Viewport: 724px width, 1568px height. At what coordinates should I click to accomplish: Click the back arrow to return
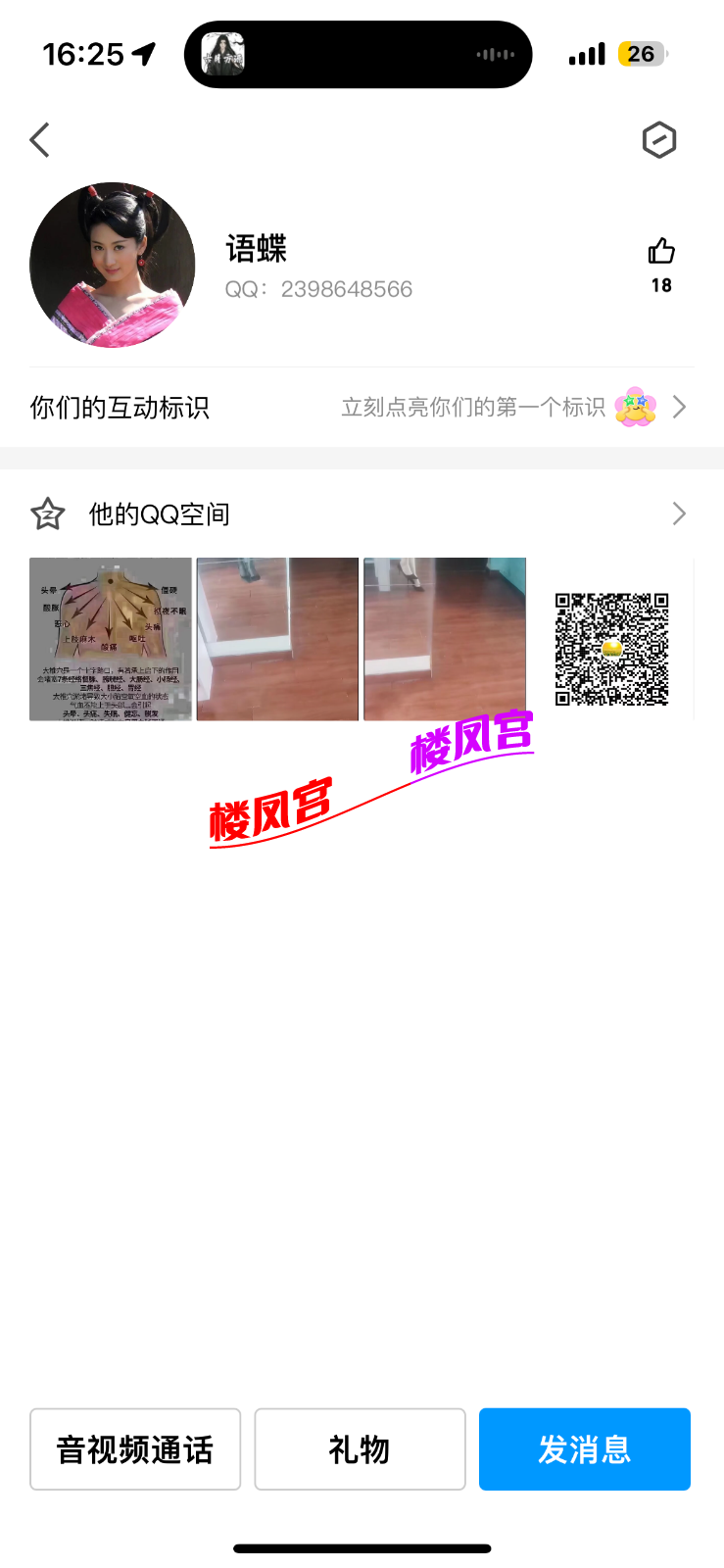(38, 139)
